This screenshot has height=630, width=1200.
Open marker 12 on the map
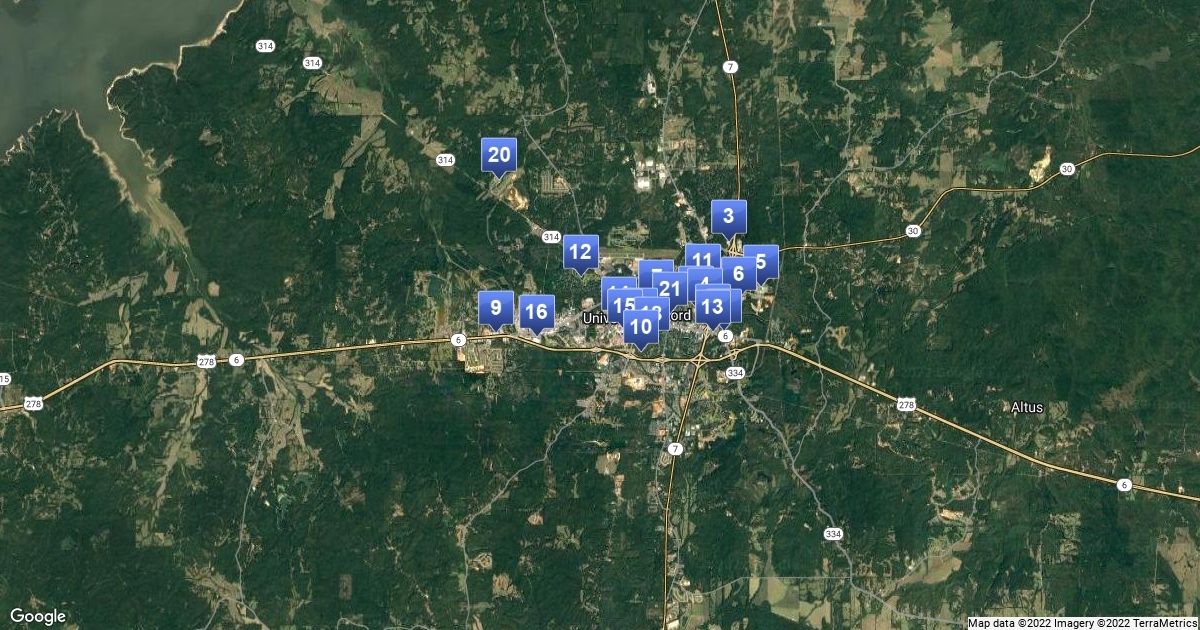tap(580, 252)
